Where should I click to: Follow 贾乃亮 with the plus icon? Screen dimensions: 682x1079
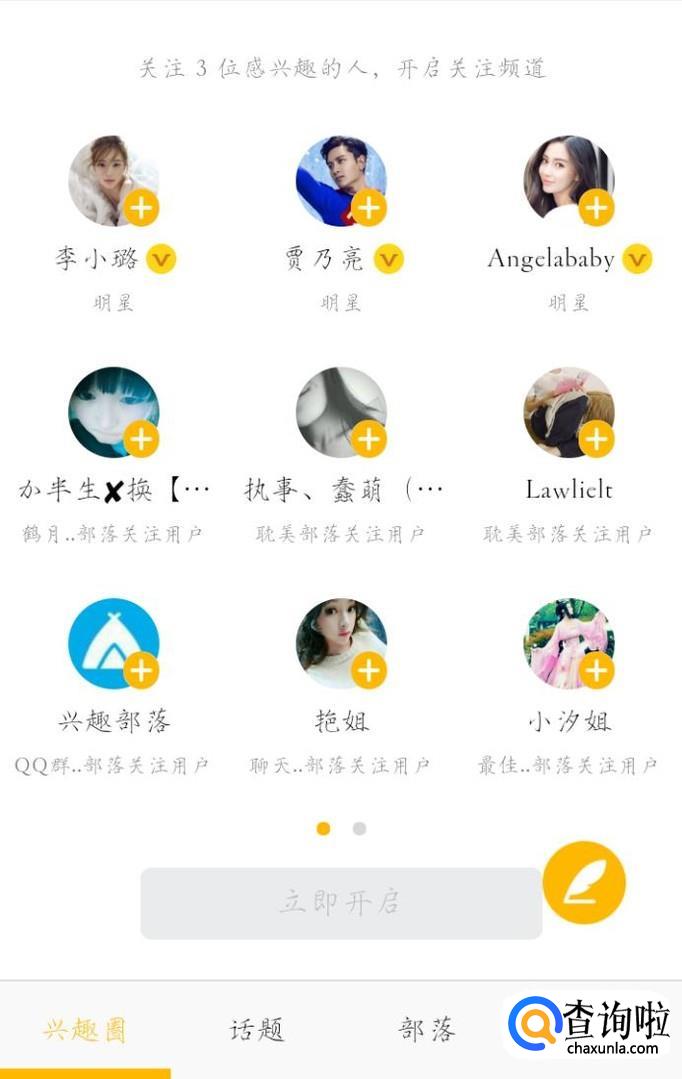(369, 208)
